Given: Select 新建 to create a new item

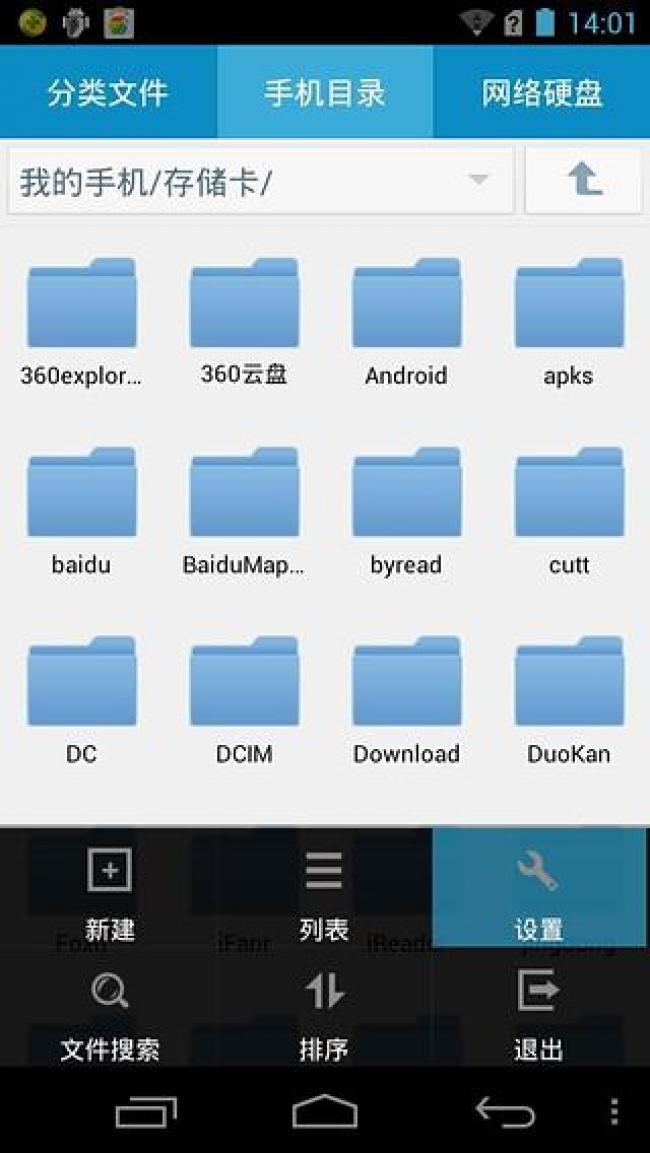Looking at the screenshot, I should click(x=109, y=890).
